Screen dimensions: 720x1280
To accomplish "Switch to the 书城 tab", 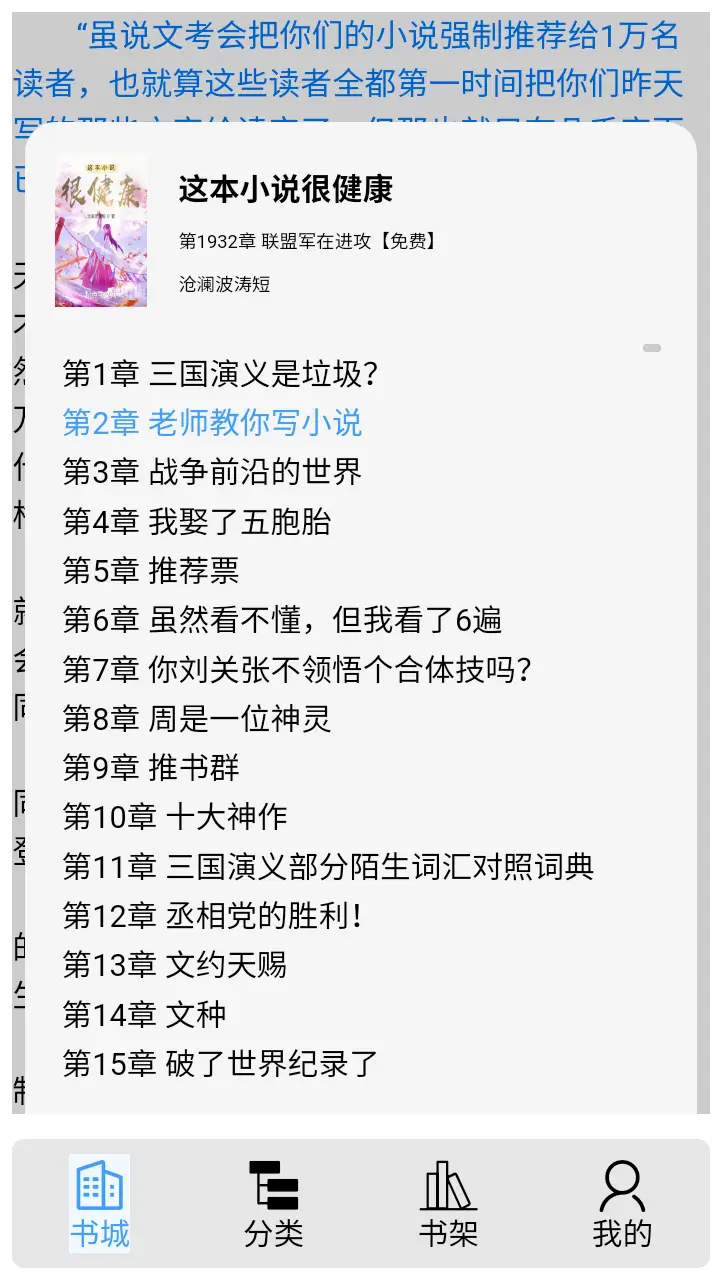I will coord(99,1204).
